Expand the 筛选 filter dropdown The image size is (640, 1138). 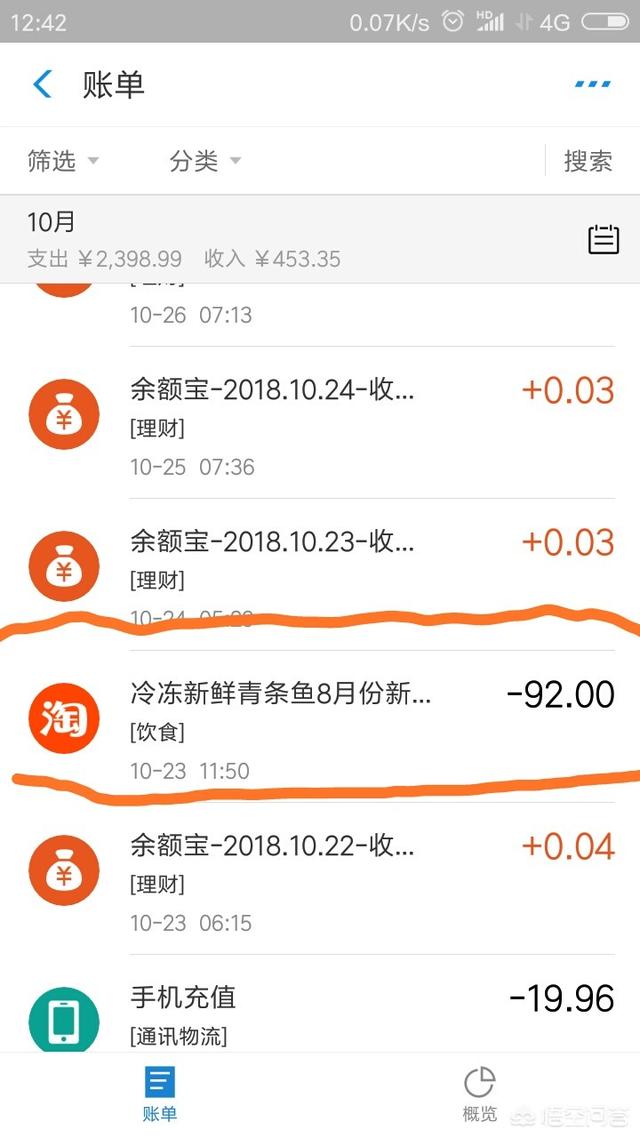pos(62,160)
